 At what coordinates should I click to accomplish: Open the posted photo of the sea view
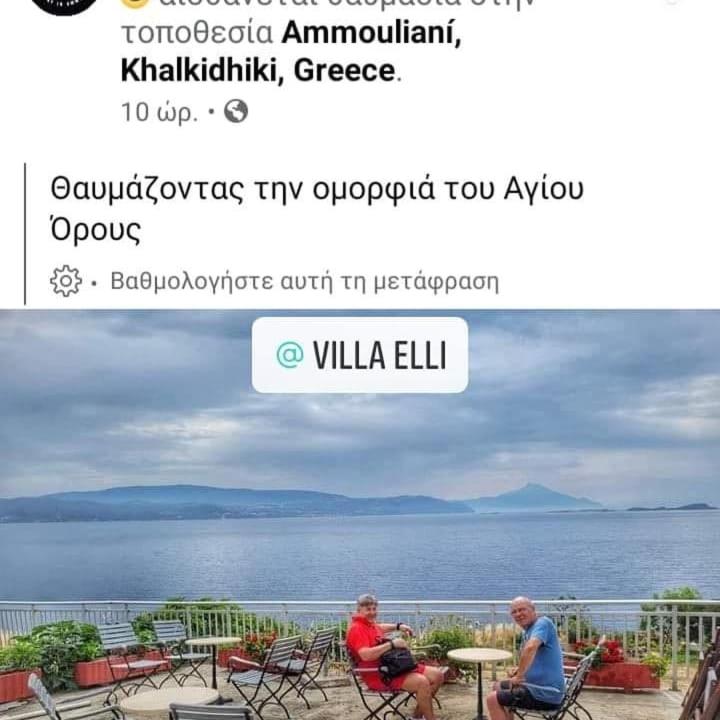coord(360,520)
